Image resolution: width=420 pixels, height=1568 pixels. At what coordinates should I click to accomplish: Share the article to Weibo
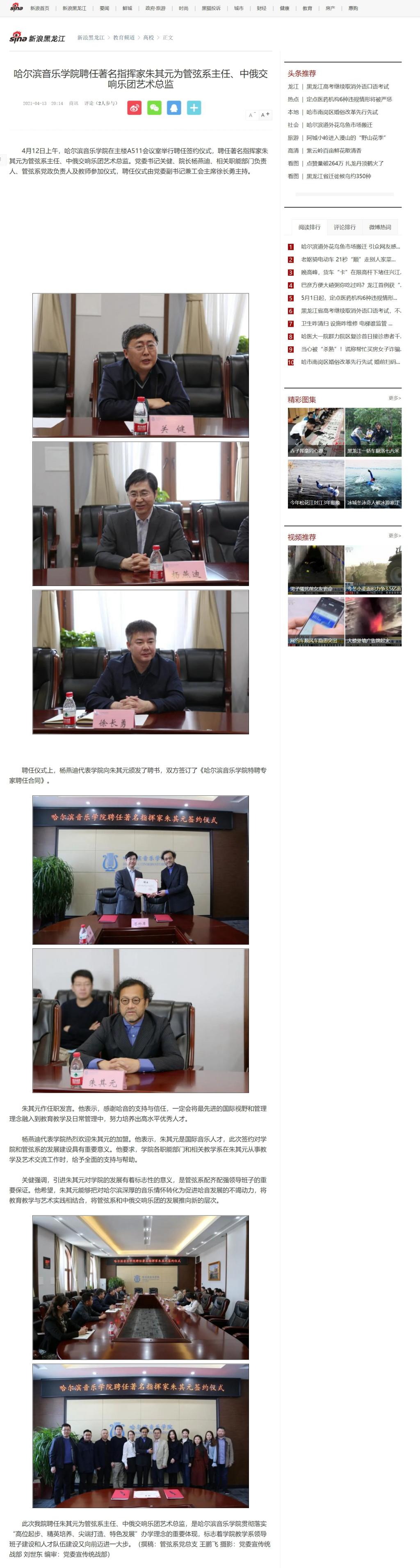pos(134,108)
